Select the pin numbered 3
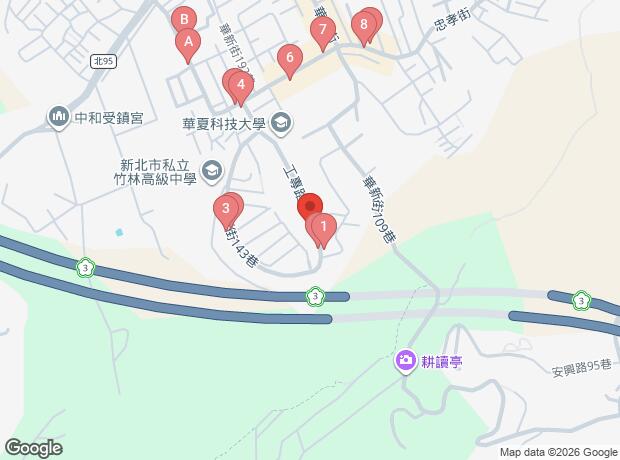The image size is (620, 460). coord(227,210)
